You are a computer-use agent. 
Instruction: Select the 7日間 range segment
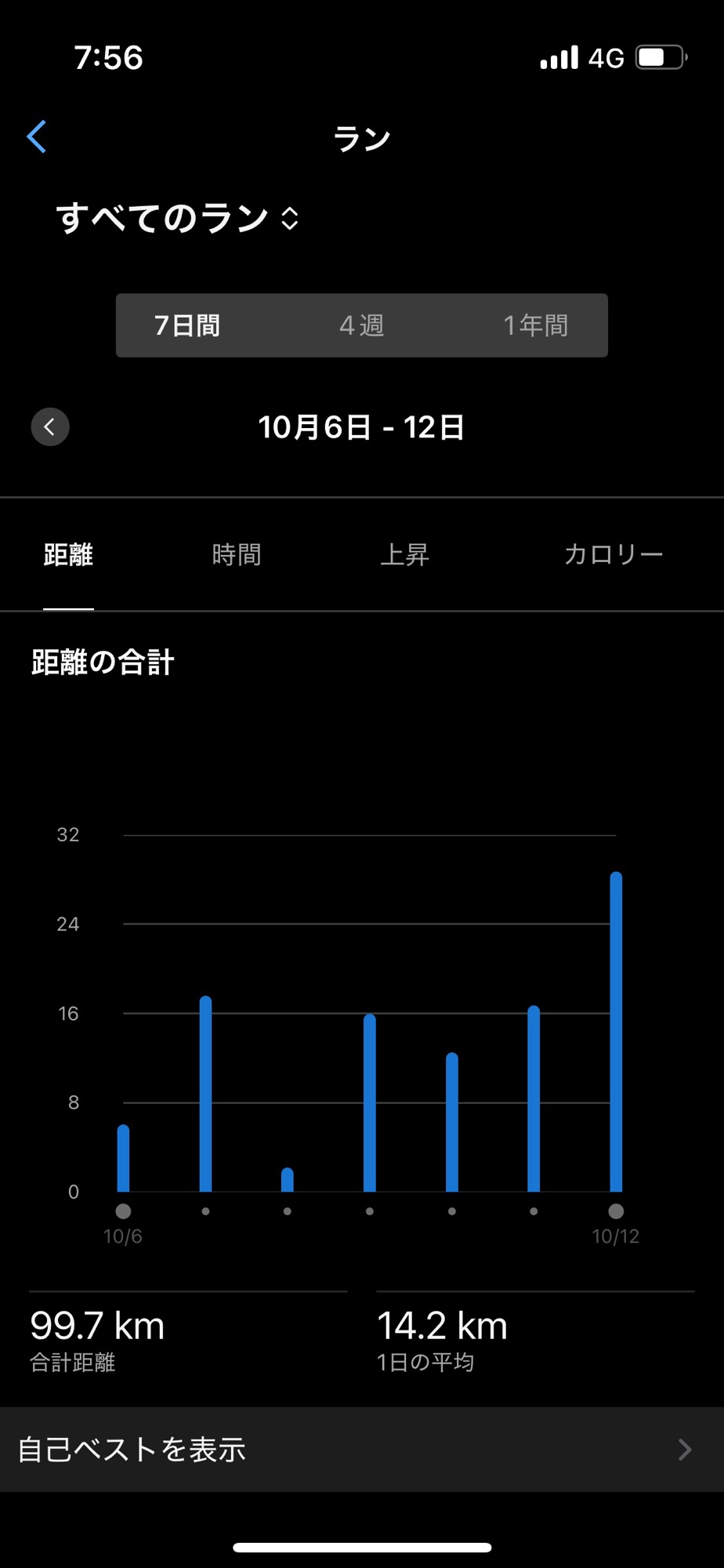tap(187, 325)
